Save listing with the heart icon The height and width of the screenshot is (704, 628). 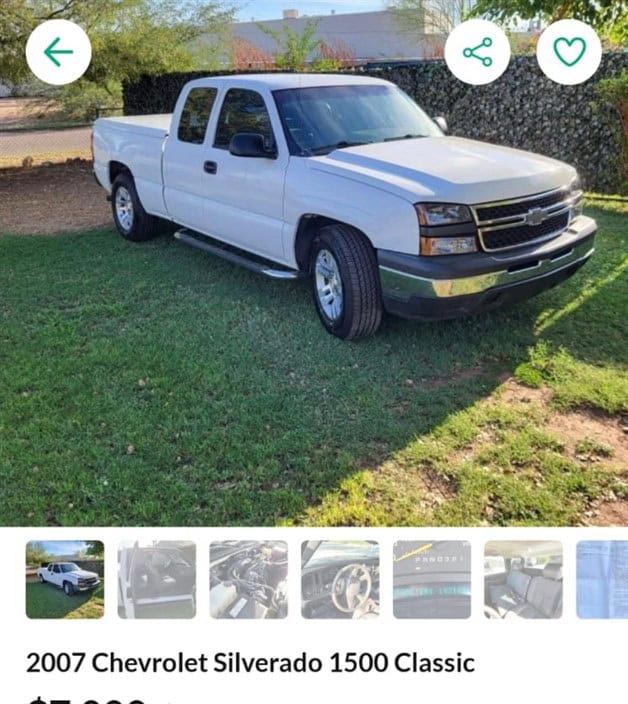click(x=569, y=52)
